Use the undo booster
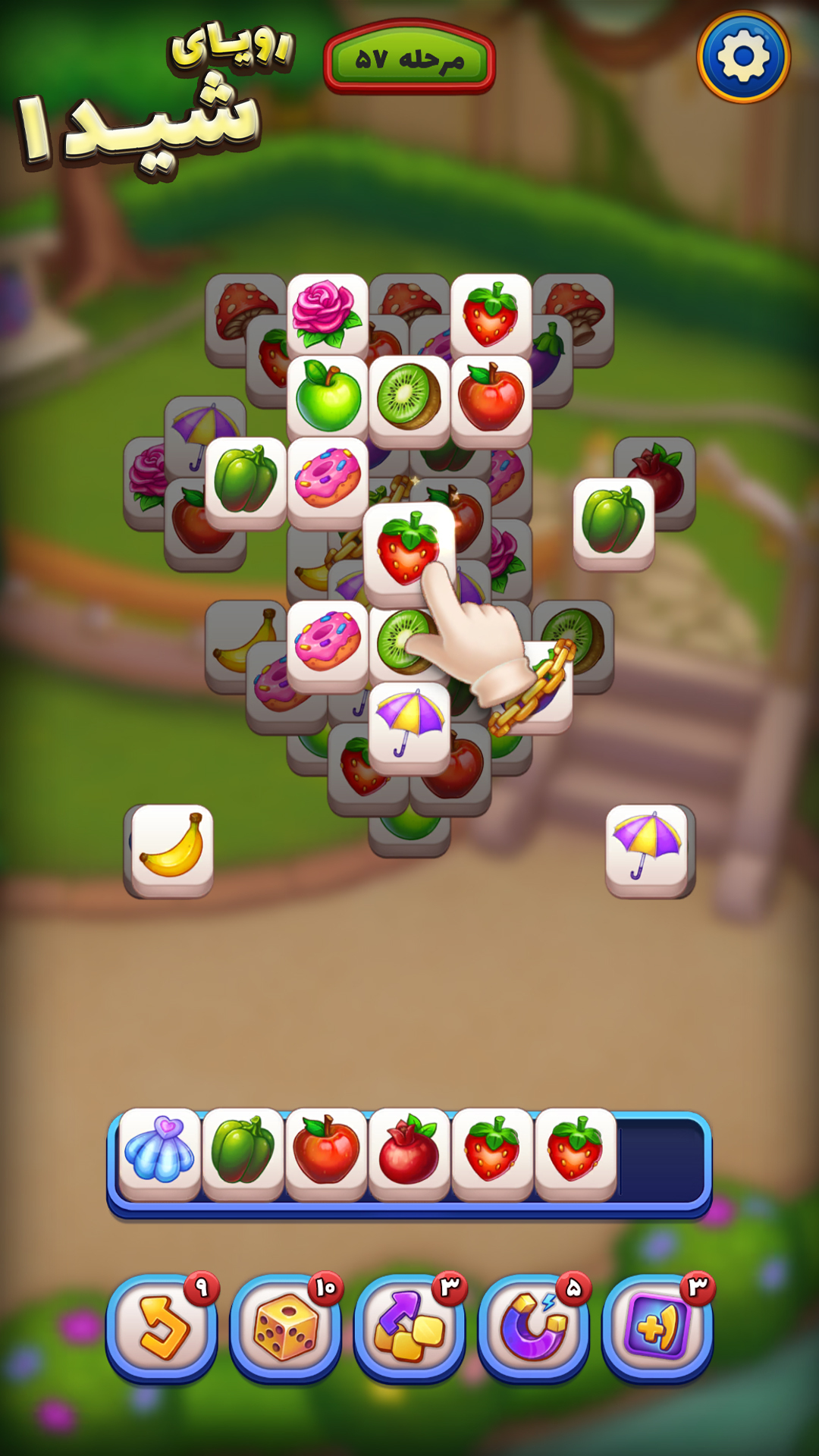 tap(162, 1327)
